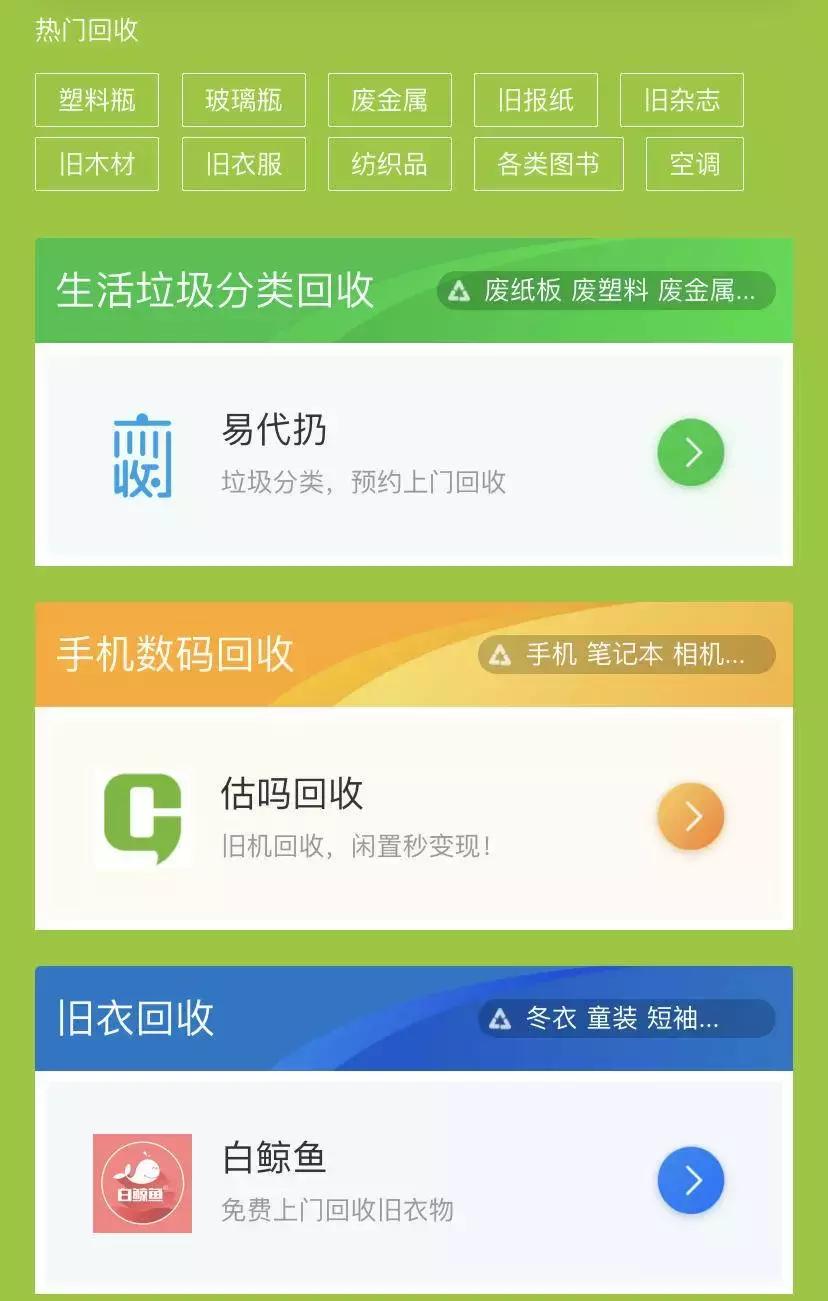The image size is (828, 1301).
Task: Click the 旧报纸 button
Action: coord(536,100)
